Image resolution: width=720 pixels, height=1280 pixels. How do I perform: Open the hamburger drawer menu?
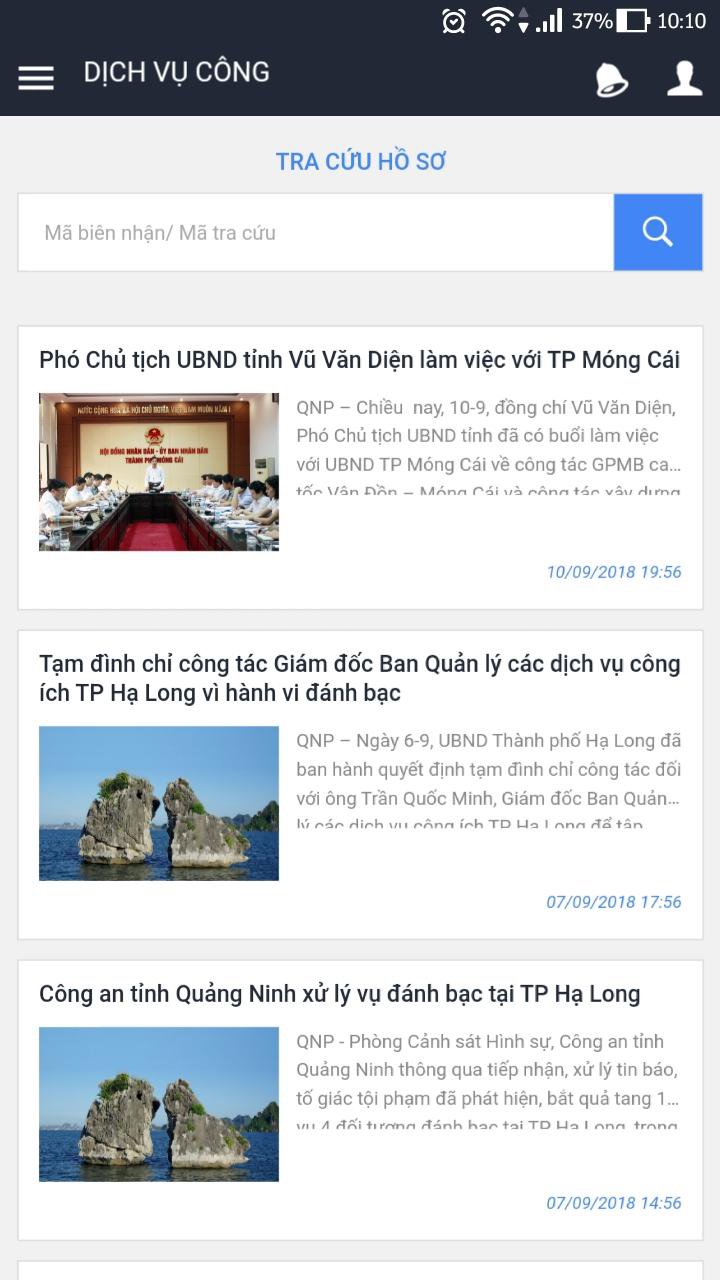[36, 77]
